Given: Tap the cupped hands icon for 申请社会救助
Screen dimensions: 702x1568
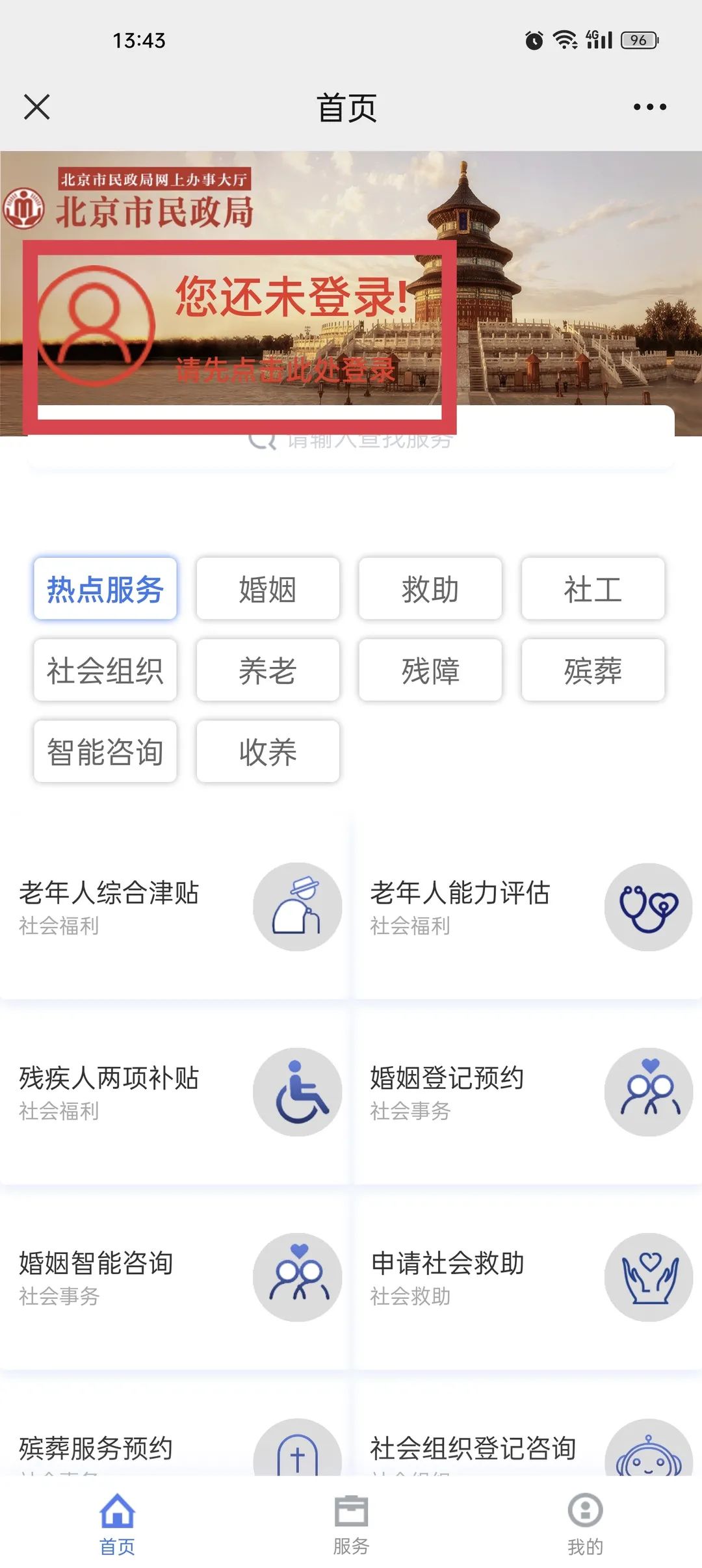Looking at the screenshot, I should (x=648, y=1277).
